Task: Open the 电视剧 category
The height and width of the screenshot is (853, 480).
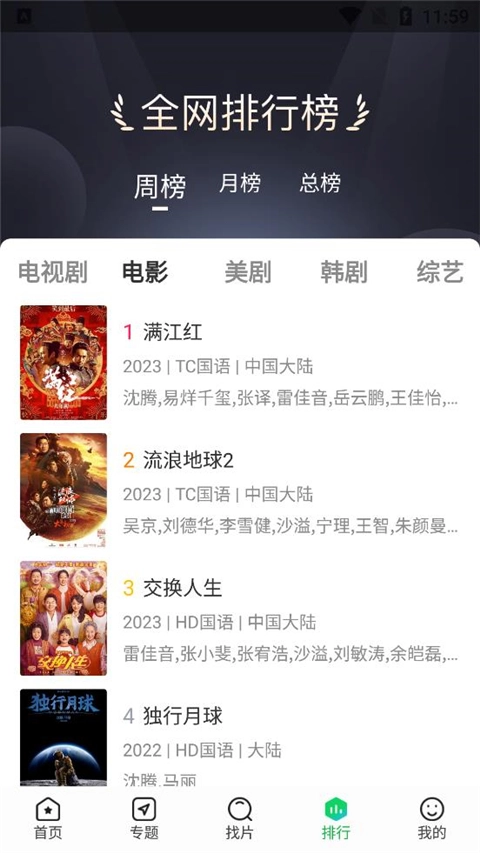Action: click(x=53, y=272)
